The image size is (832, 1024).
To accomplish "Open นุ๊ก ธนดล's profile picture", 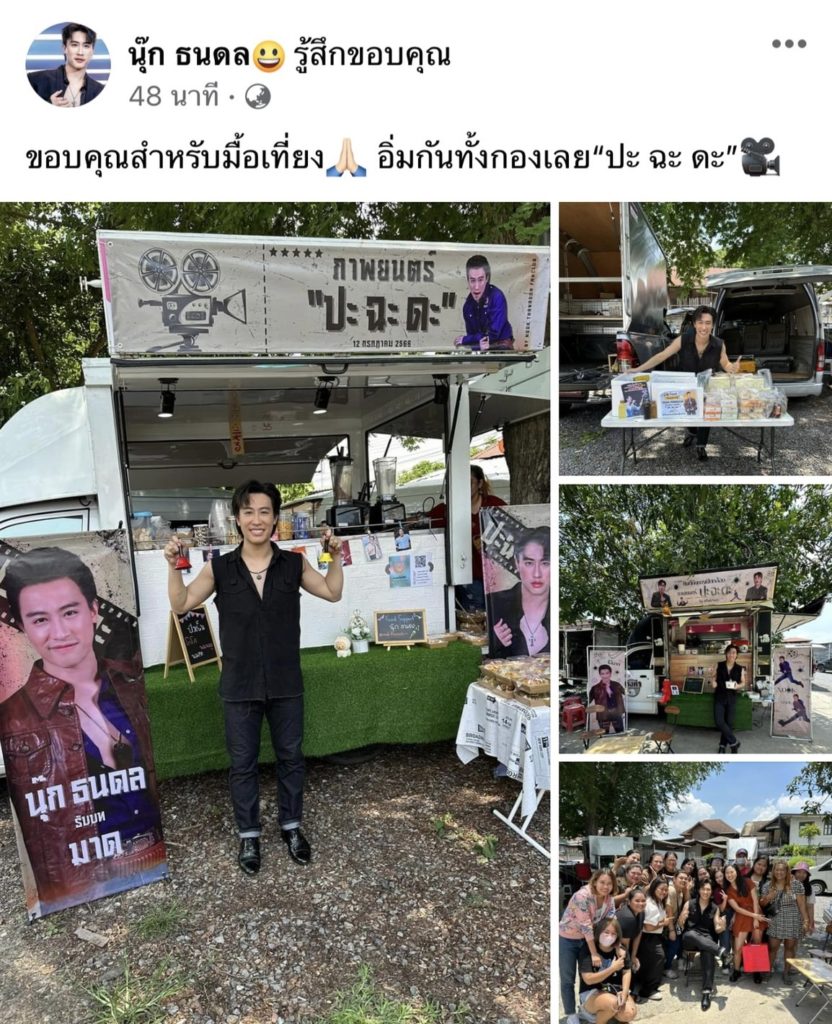I will tap(68, 64).
